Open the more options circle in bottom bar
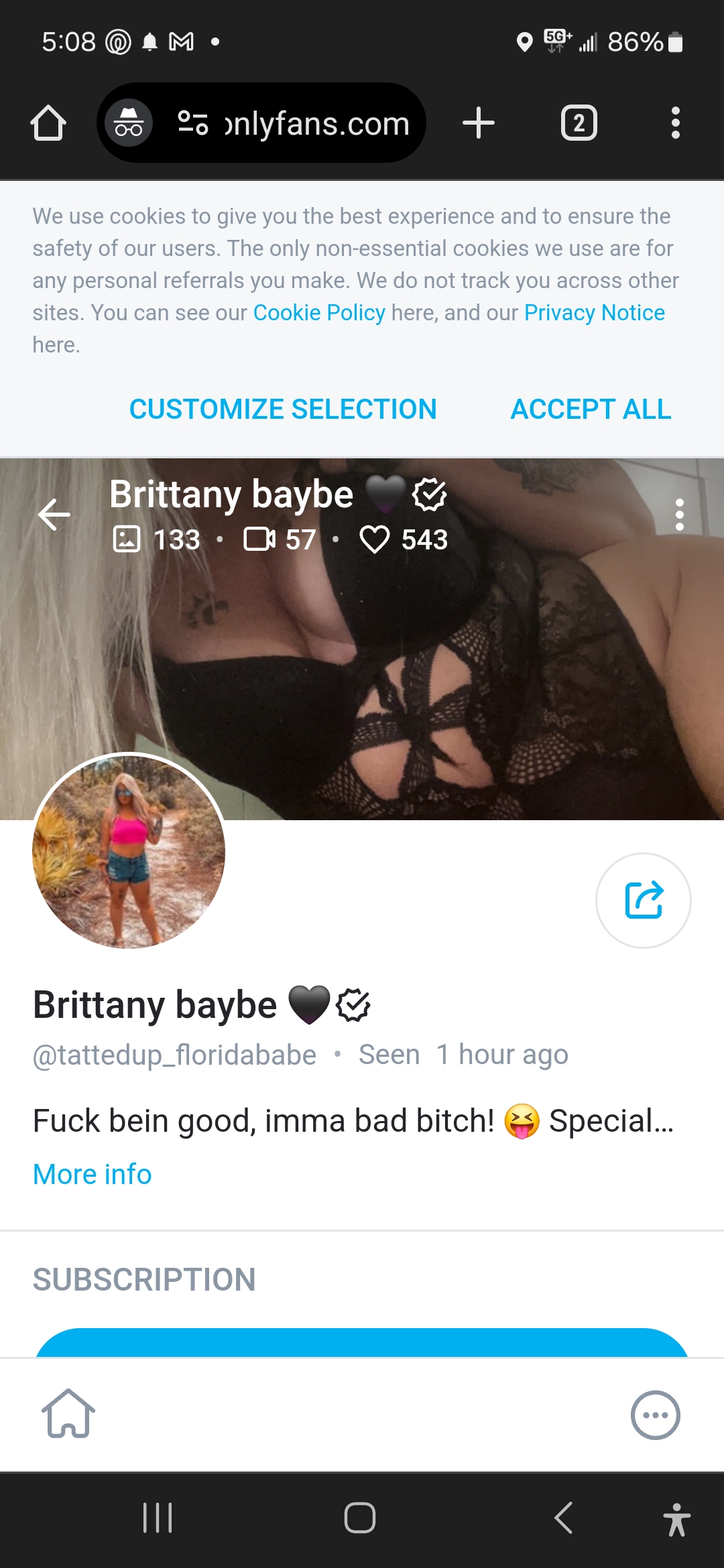724x1568 pixels. (655, 1415)
